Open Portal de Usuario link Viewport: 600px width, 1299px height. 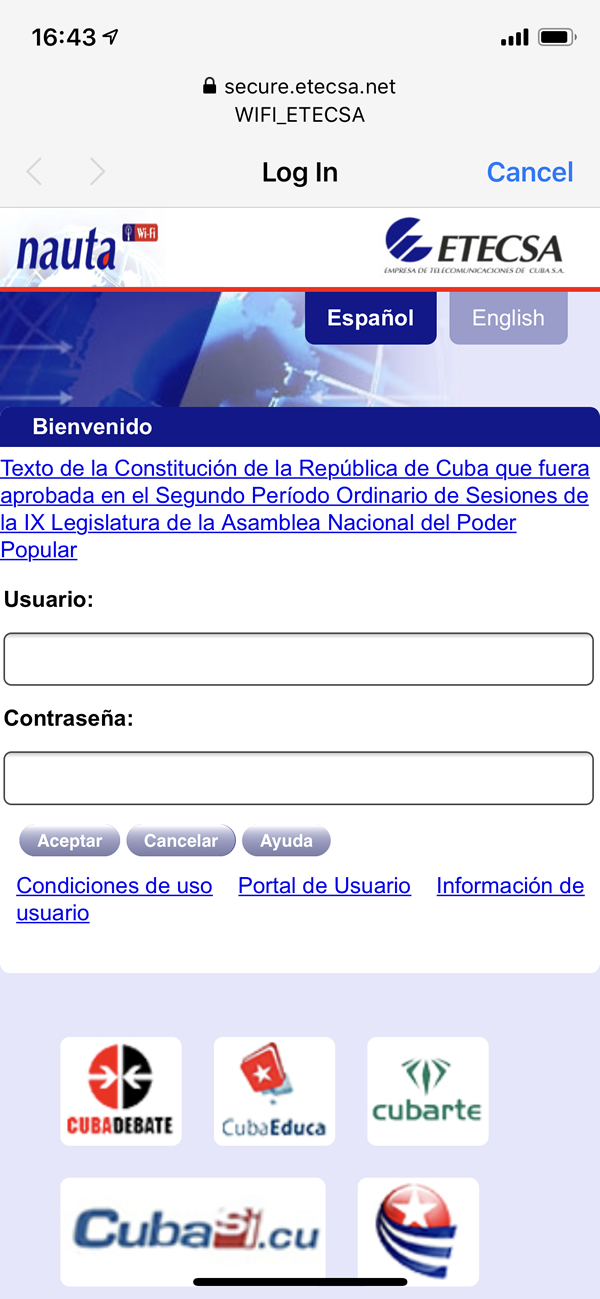324,886
